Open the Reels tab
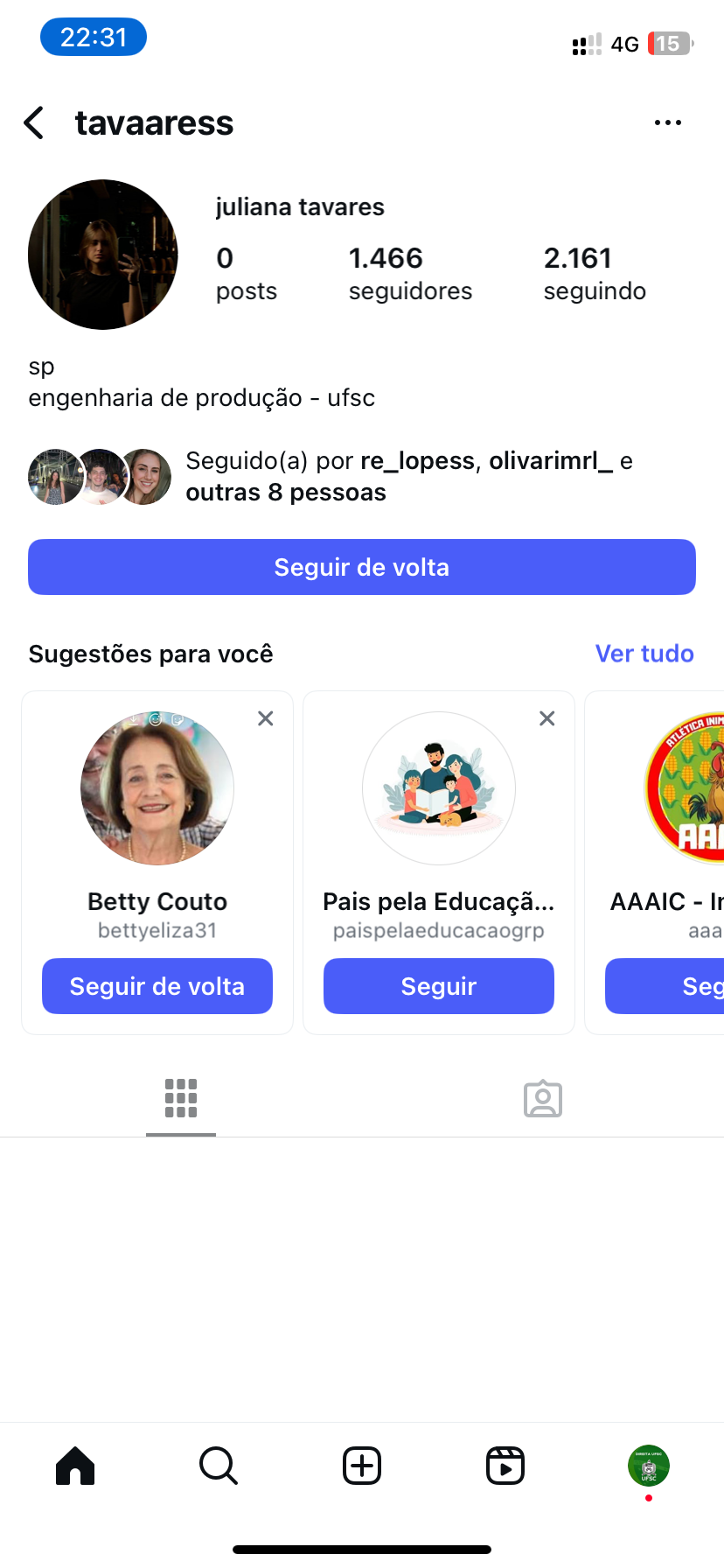The height and width of the screenshot is (1568, 724). [x=505, y=1466]
